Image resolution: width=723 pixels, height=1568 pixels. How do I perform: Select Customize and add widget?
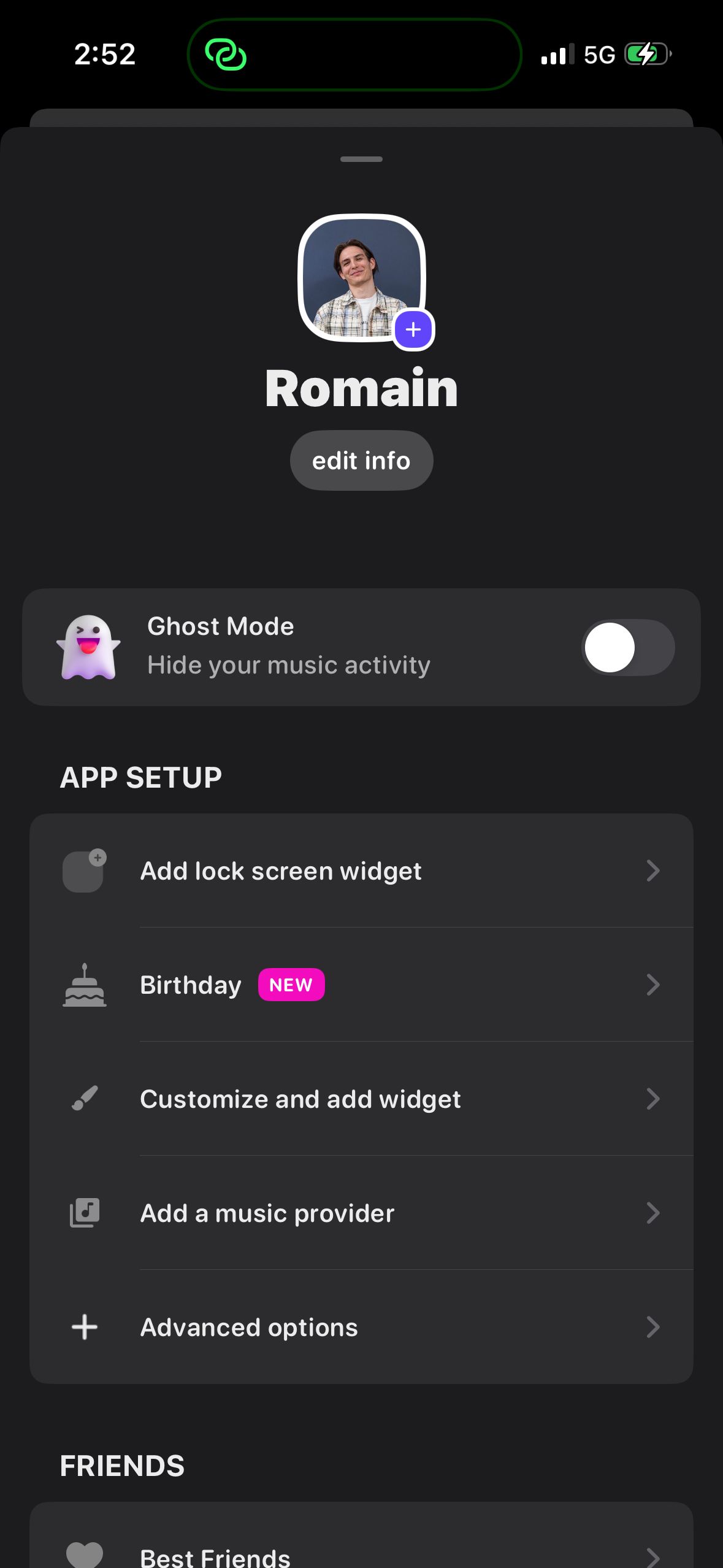(x=361, y=1099)
